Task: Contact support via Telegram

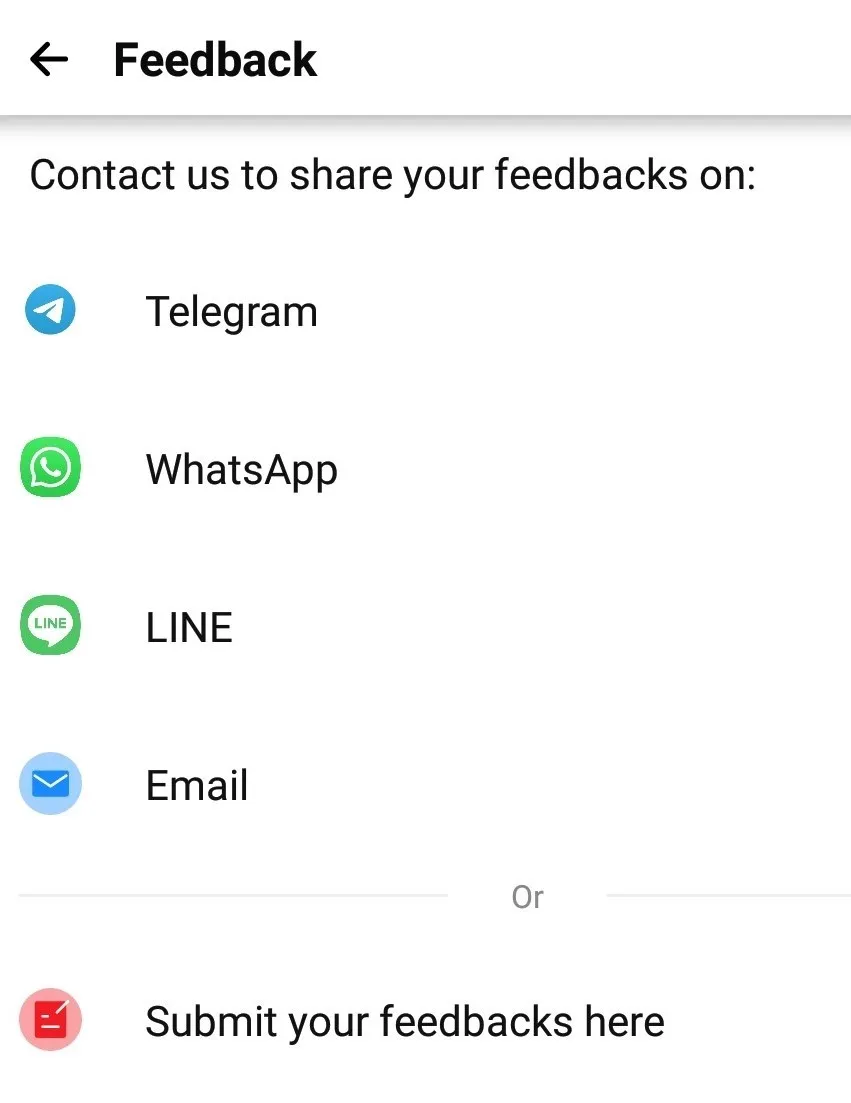Action: coord(231,312)
